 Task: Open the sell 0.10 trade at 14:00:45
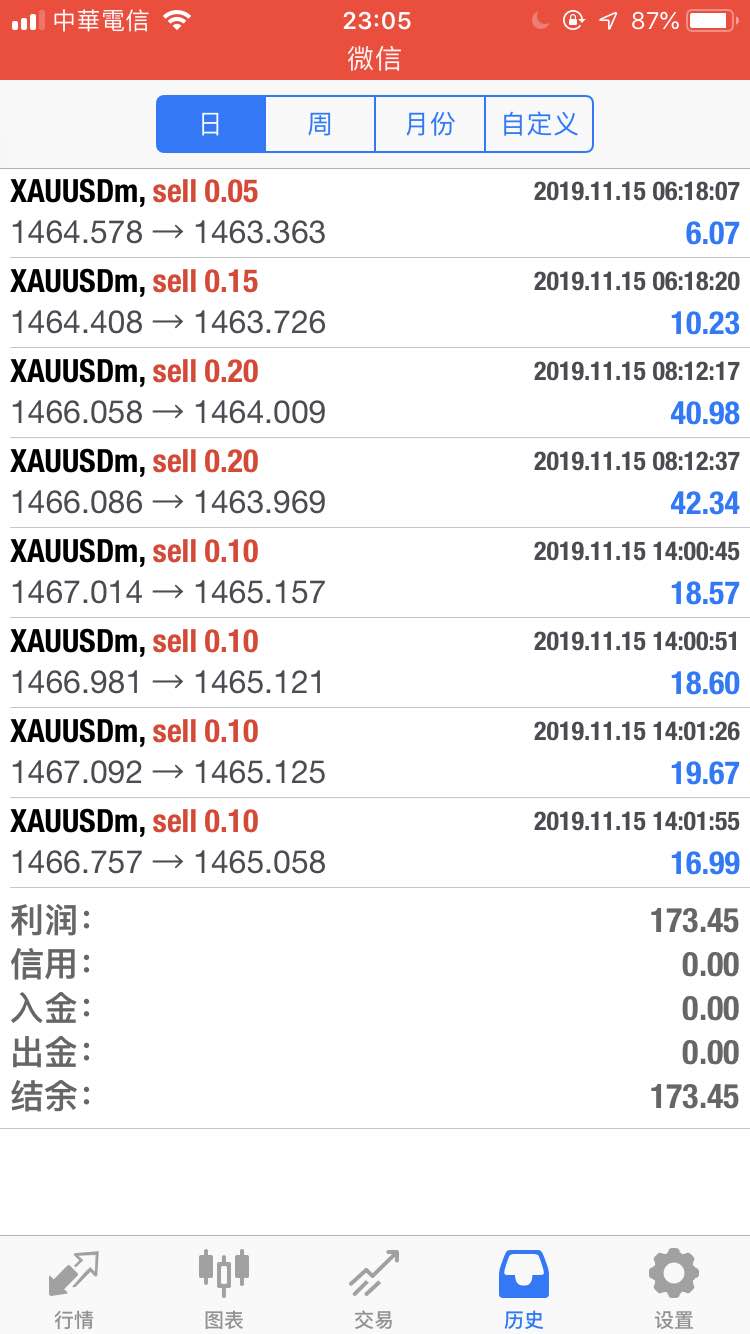pos(375,573)
